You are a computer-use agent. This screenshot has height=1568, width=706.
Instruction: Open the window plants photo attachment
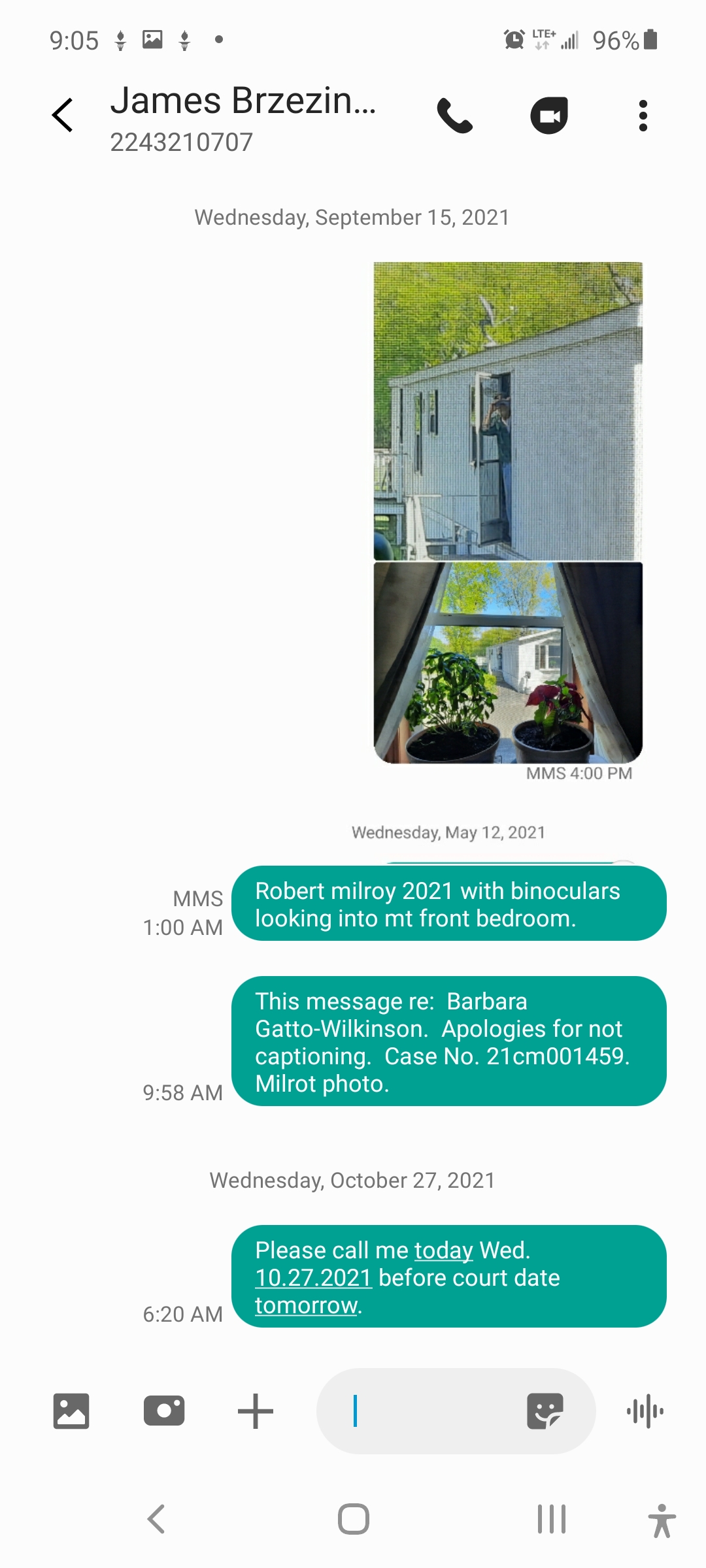(508, 662)
